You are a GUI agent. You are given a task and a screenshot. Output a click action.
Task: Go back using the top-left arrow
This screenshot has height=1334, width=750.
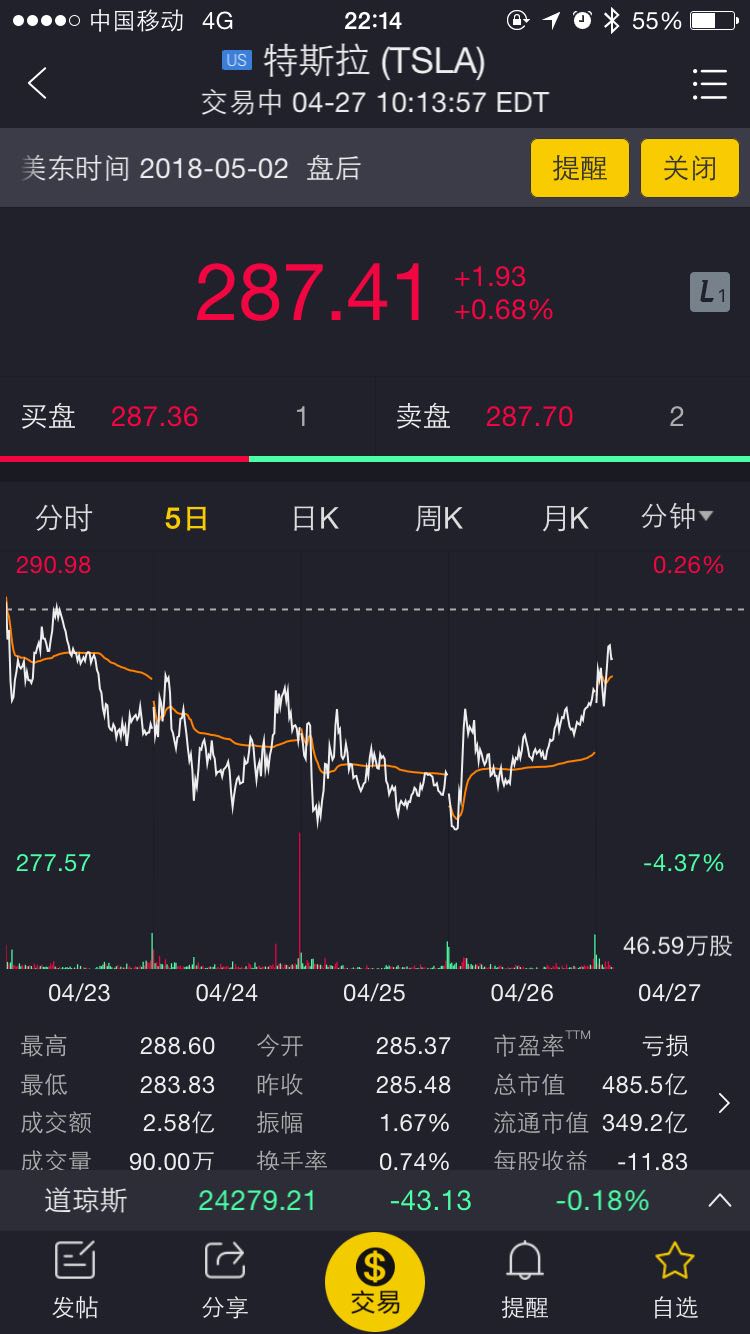tap(38, 83)
